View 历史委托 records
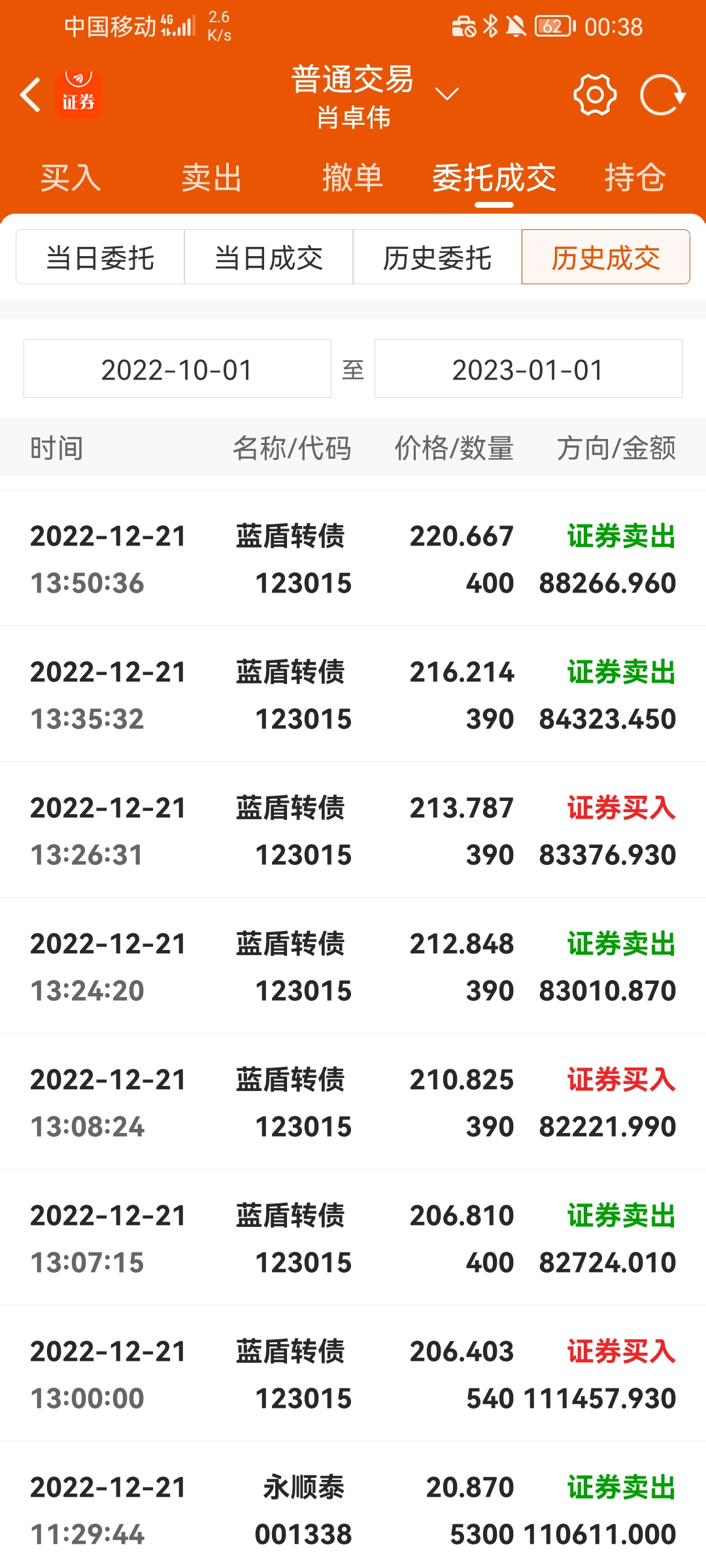The image size is (706, 1568). (x=437, y=257)
